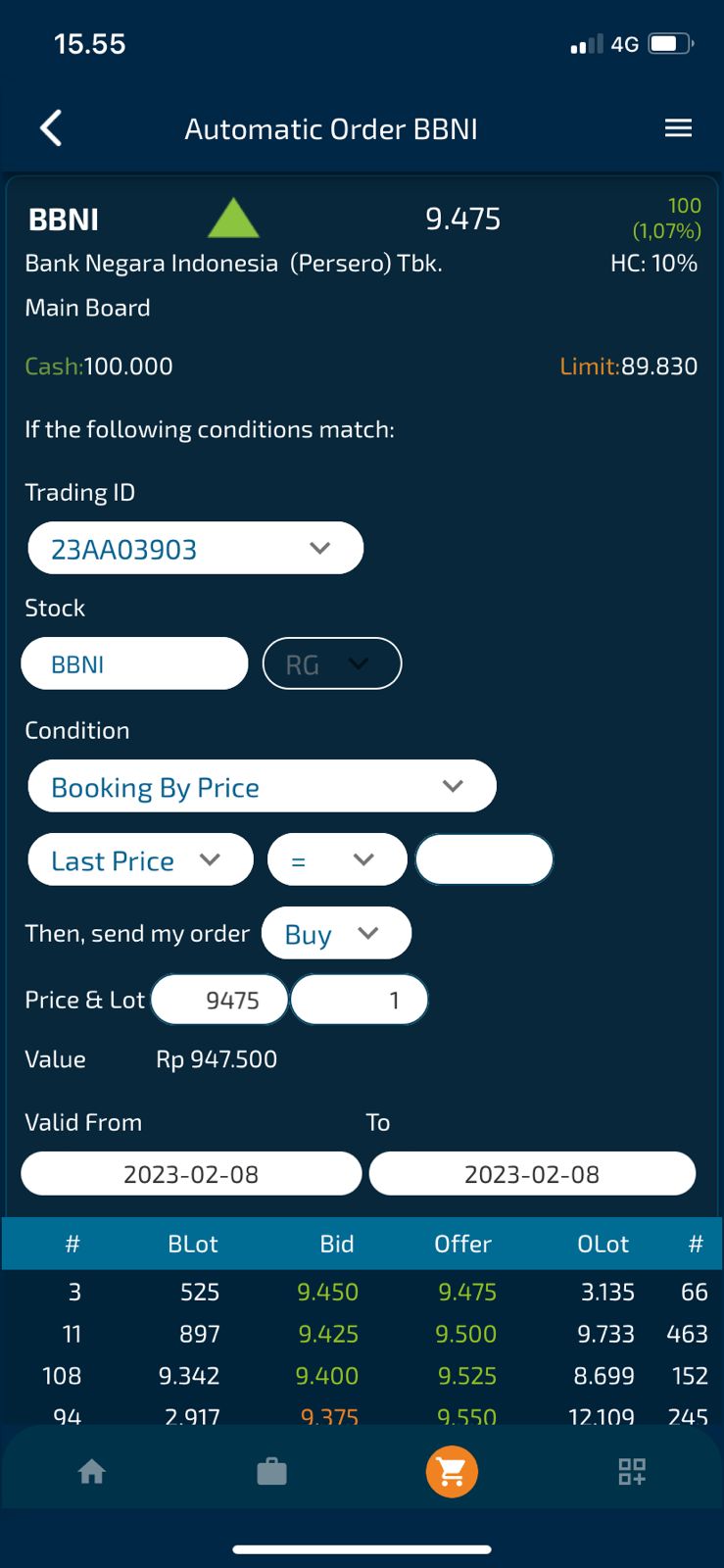Open the Home screen icon
Image resolution: width=724 pixels, height=1568 pixels.
[91, 1470]
